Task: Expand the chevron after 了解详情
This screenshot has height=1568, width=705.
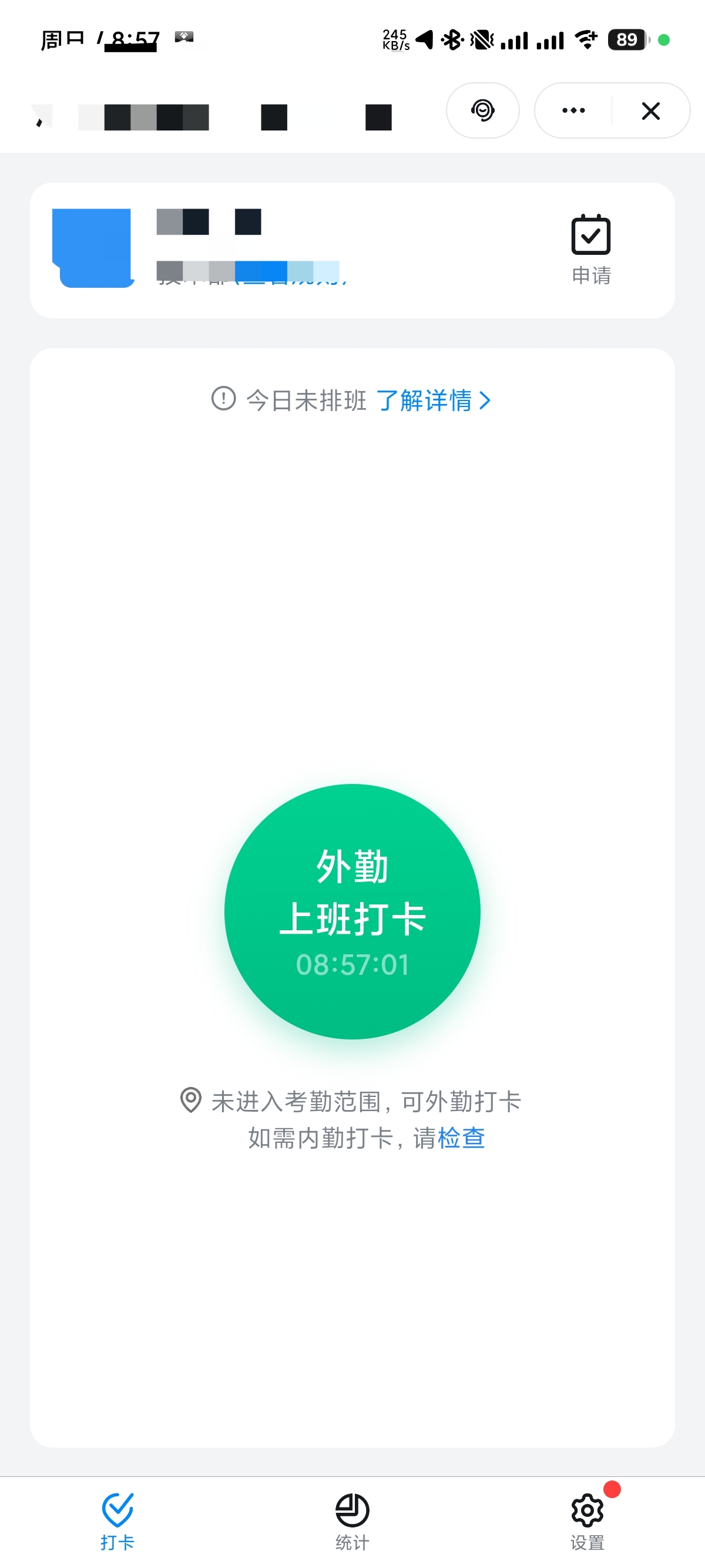Action: click(x=485, y=400)
